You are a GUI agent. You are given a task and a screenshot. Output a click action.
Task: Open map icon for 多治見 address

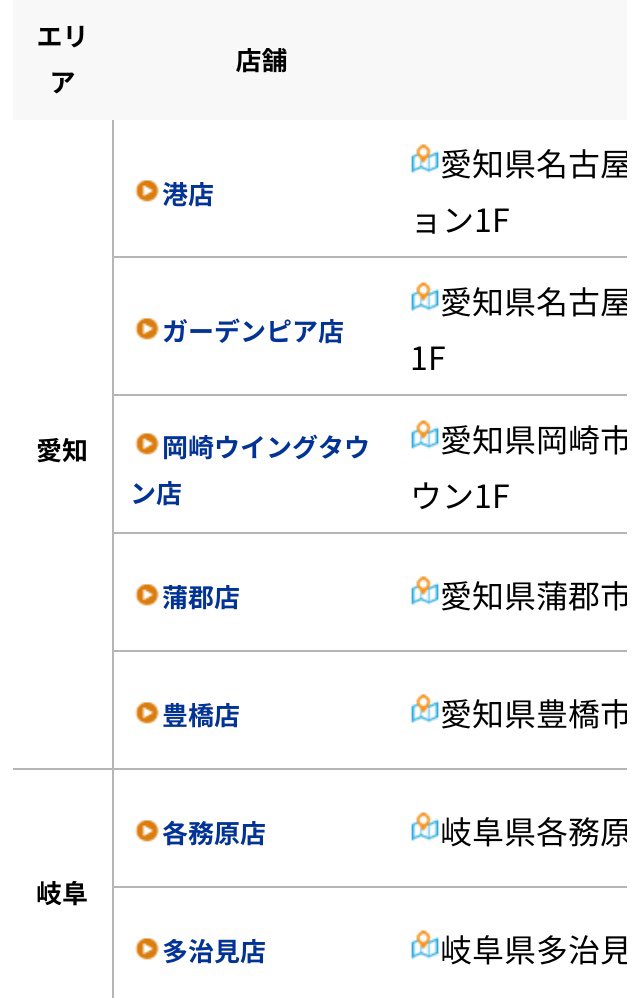(x=425, y=946)
